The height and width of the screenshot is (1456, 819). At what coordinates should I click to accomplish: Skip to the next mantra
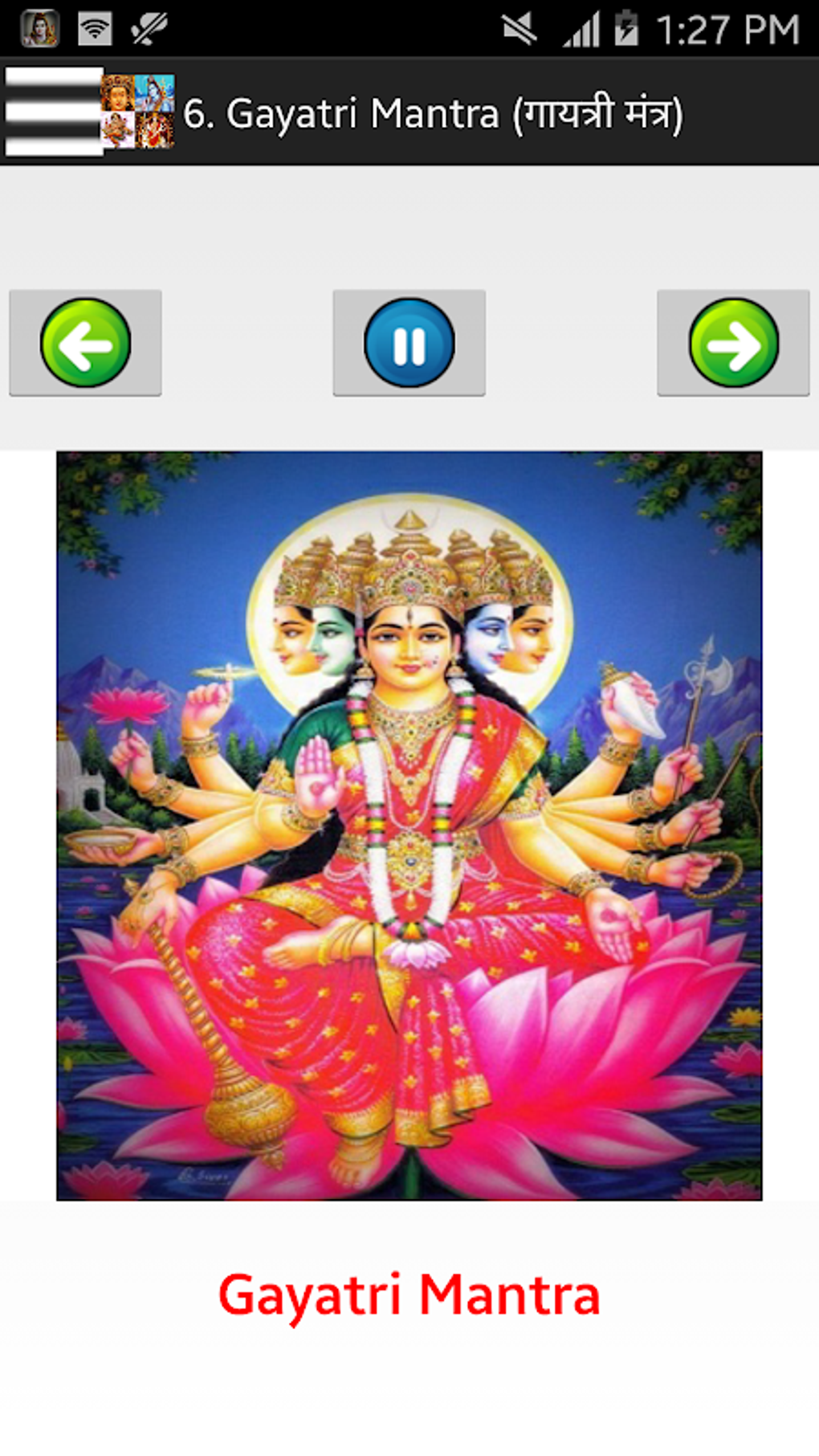pos(733,343)
